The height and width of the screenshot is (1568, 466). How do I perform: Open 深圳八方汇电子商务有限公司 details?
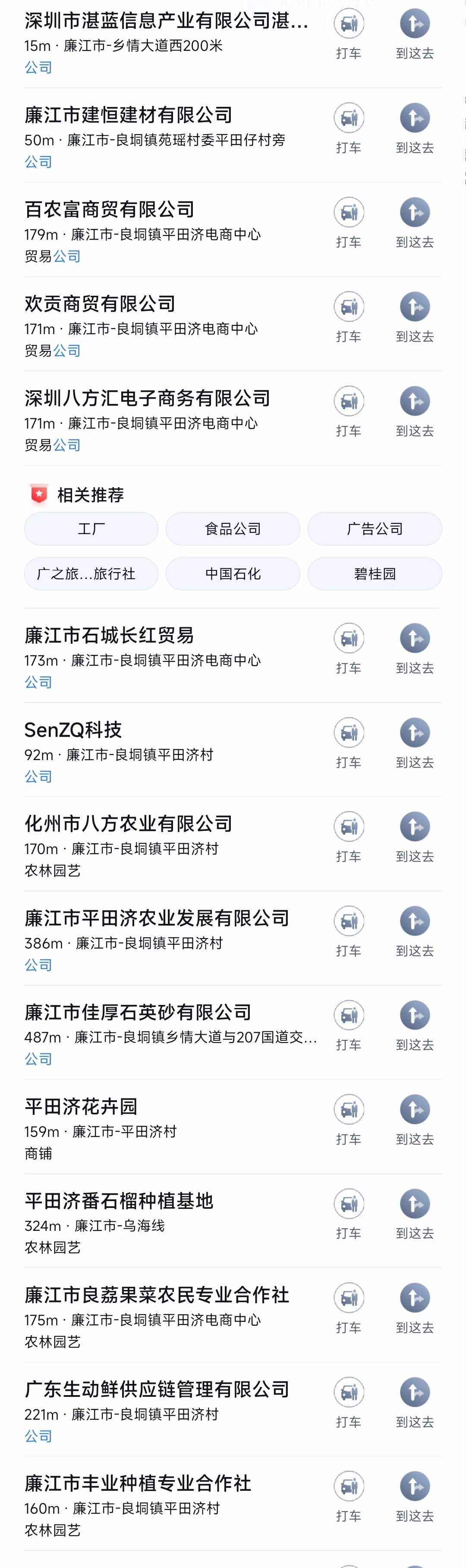point(148,398)
